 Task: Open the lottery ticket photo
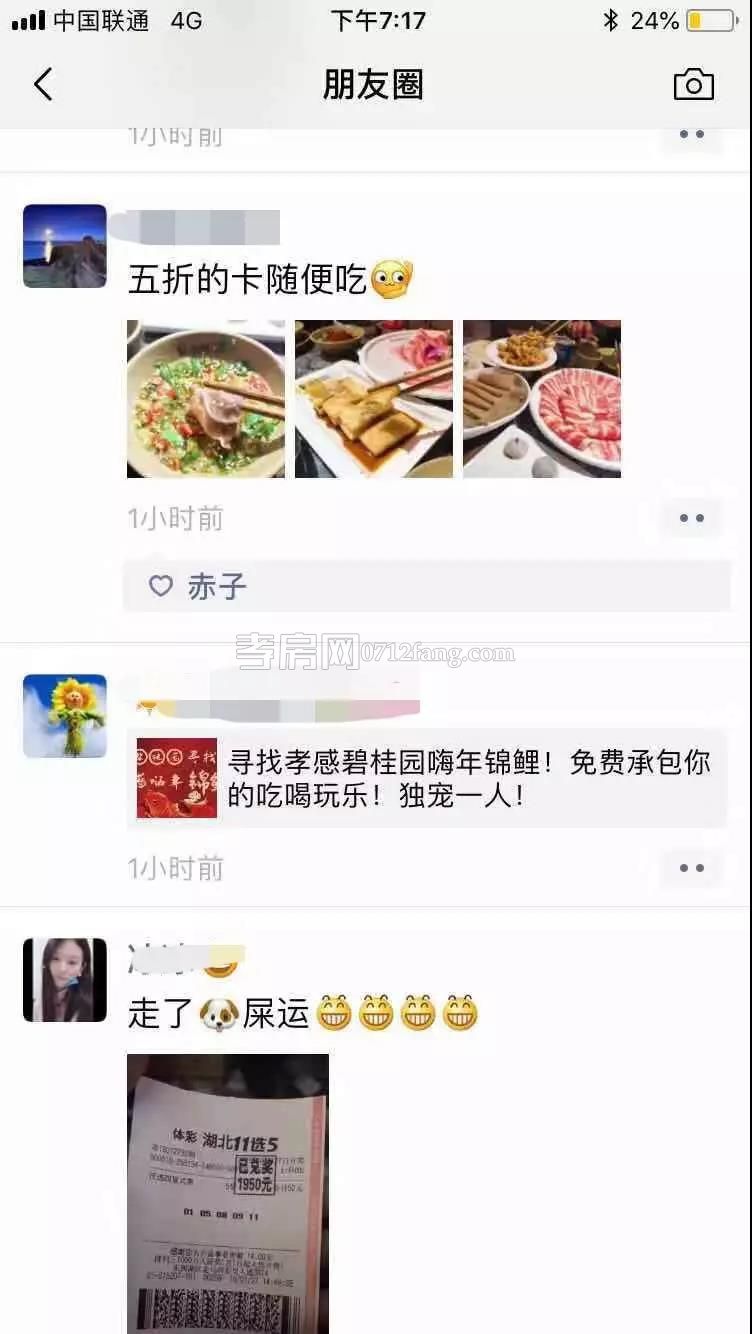(228, 1192)
